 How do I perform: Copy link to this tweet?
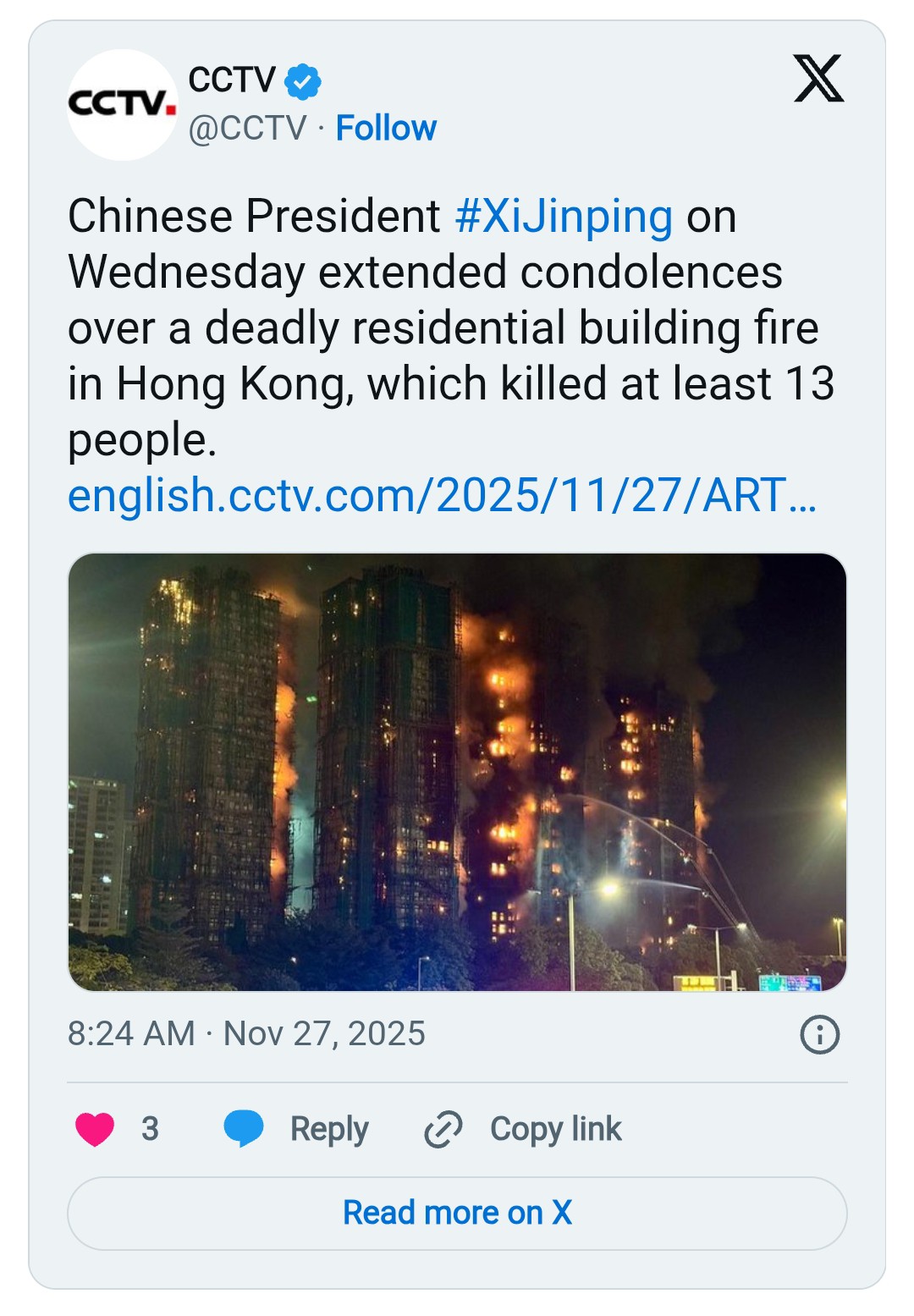[523, 1128]
